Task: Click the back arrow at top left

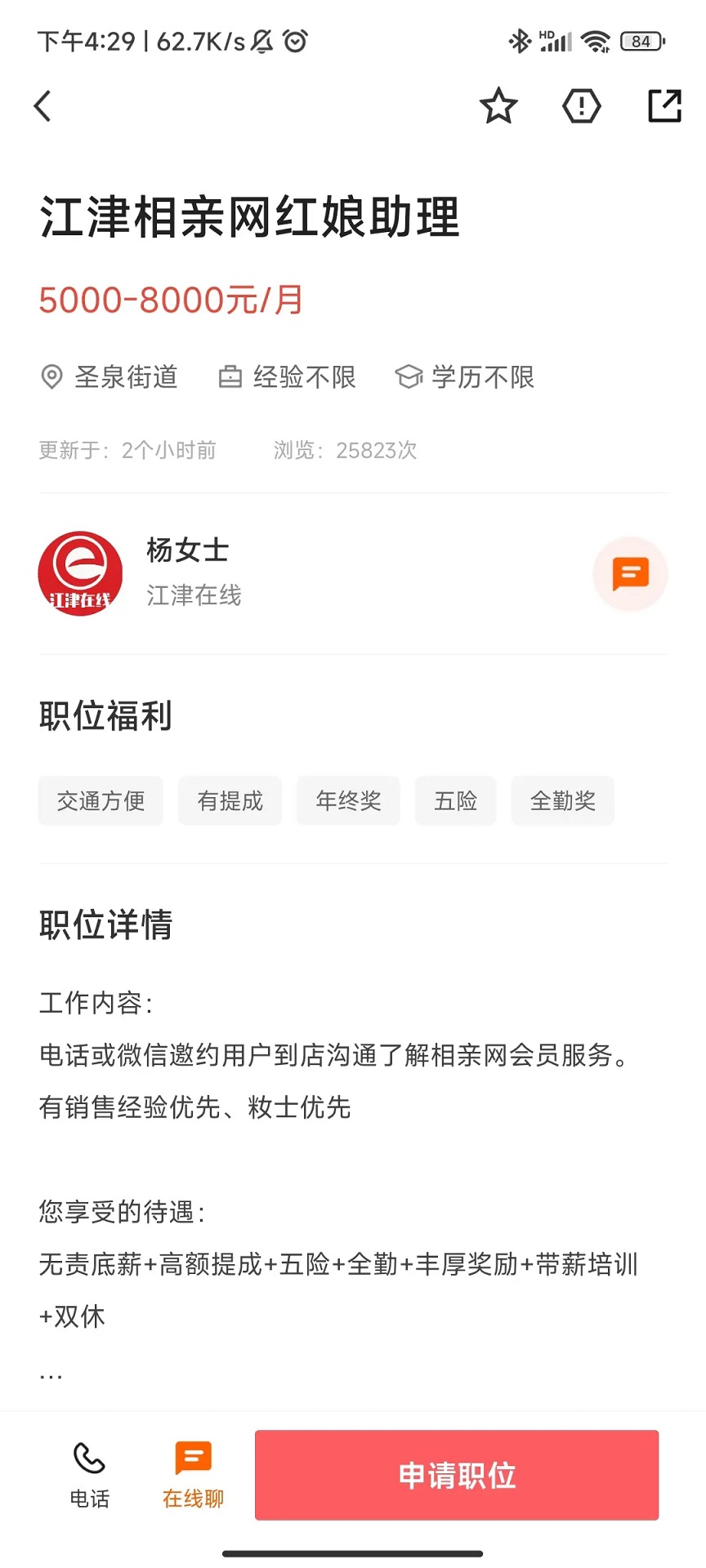Action: point(42,105)
